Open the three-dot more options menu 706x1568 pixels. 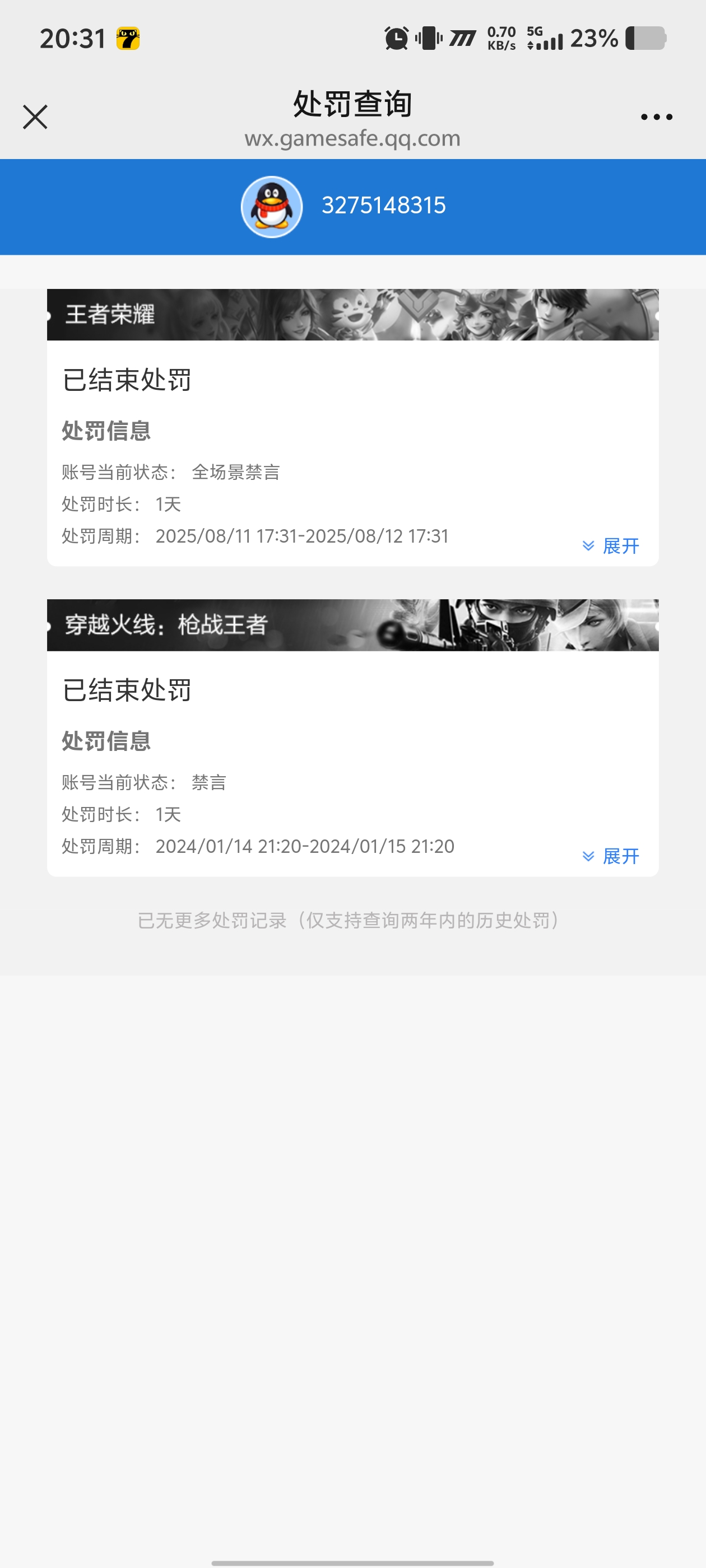click(x=656, y=116)
